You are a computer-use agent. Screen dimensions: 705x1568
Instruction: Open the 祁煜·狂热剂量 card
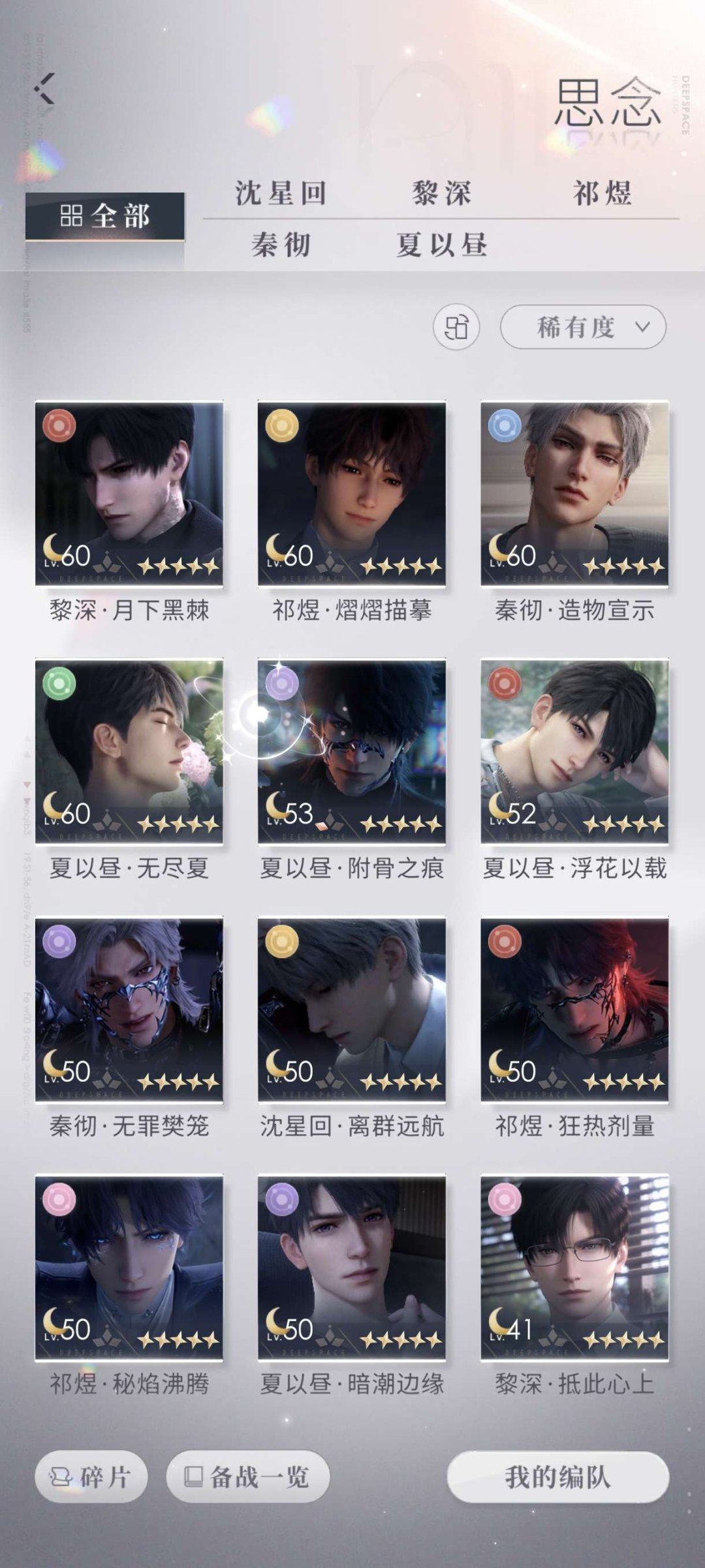[x=574, y=1010]
